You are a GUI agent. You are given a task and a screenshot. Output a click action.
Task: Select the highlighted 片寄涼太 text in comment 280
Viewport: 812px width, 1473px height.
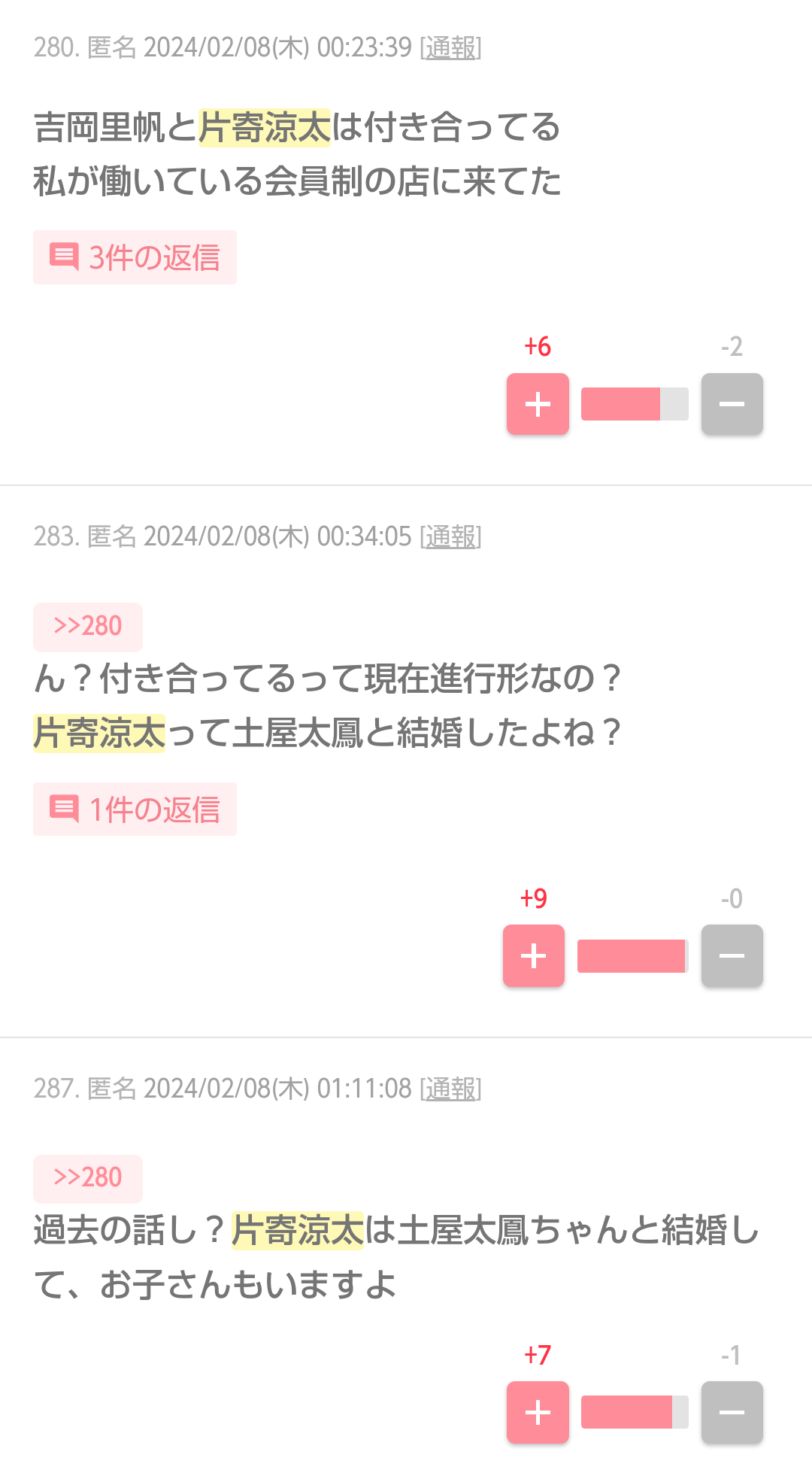[264, 127]
